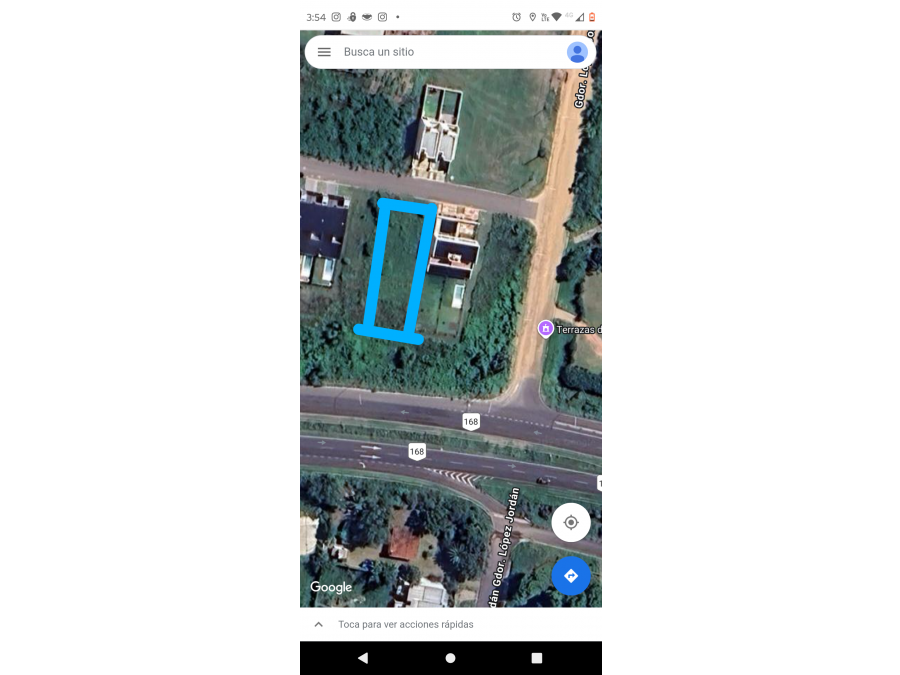
Task: Go back using the system back button
Action: click(362, 658)
